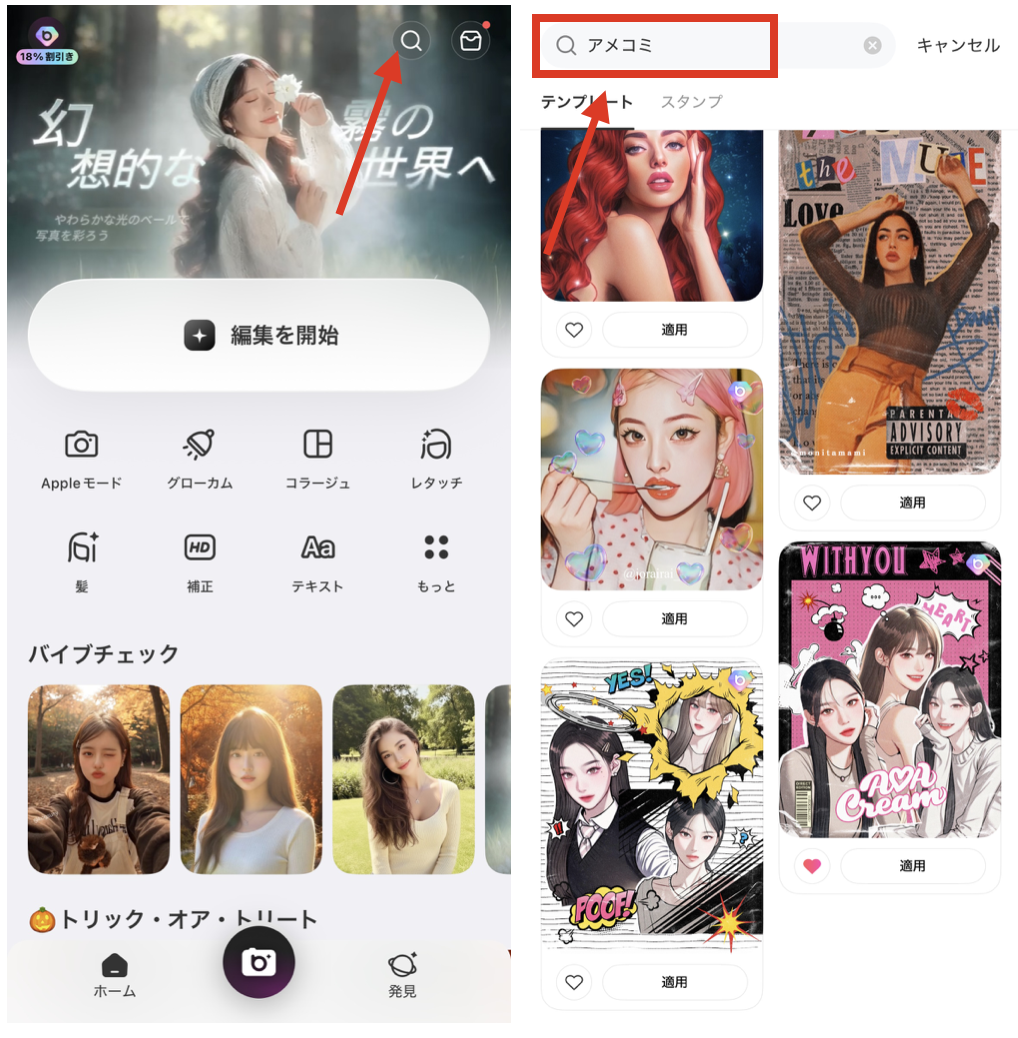Screen dimensions: 1018x1038
Task: Favorite the red-haired template with the heart
Action: tap(572, 330)
